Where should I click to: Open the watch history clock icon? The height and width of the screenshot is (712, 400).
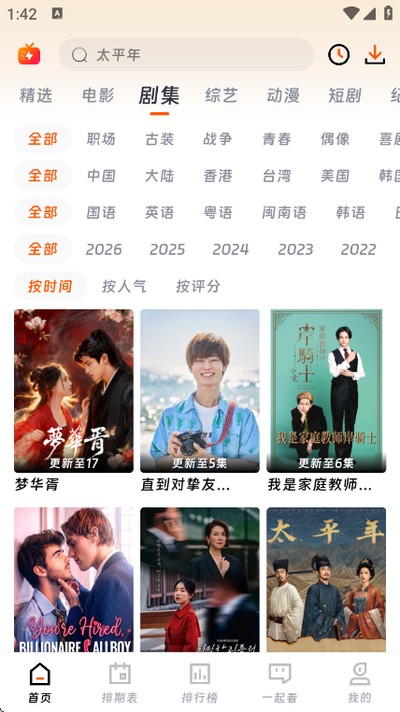click(x=339, y=55)
